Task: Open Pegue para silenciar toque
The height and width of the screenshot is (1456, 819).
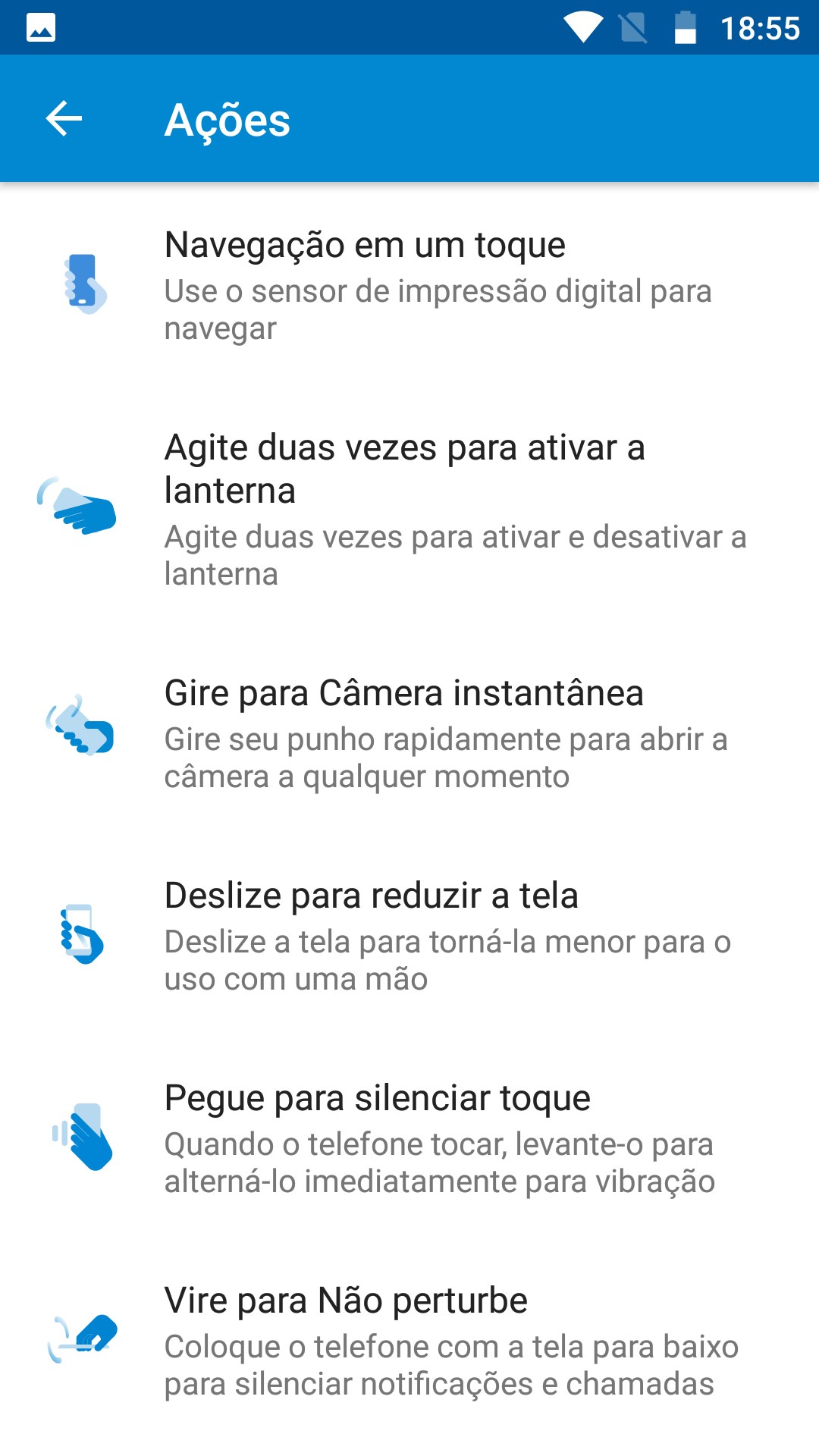Action: tap(409, 1137)
